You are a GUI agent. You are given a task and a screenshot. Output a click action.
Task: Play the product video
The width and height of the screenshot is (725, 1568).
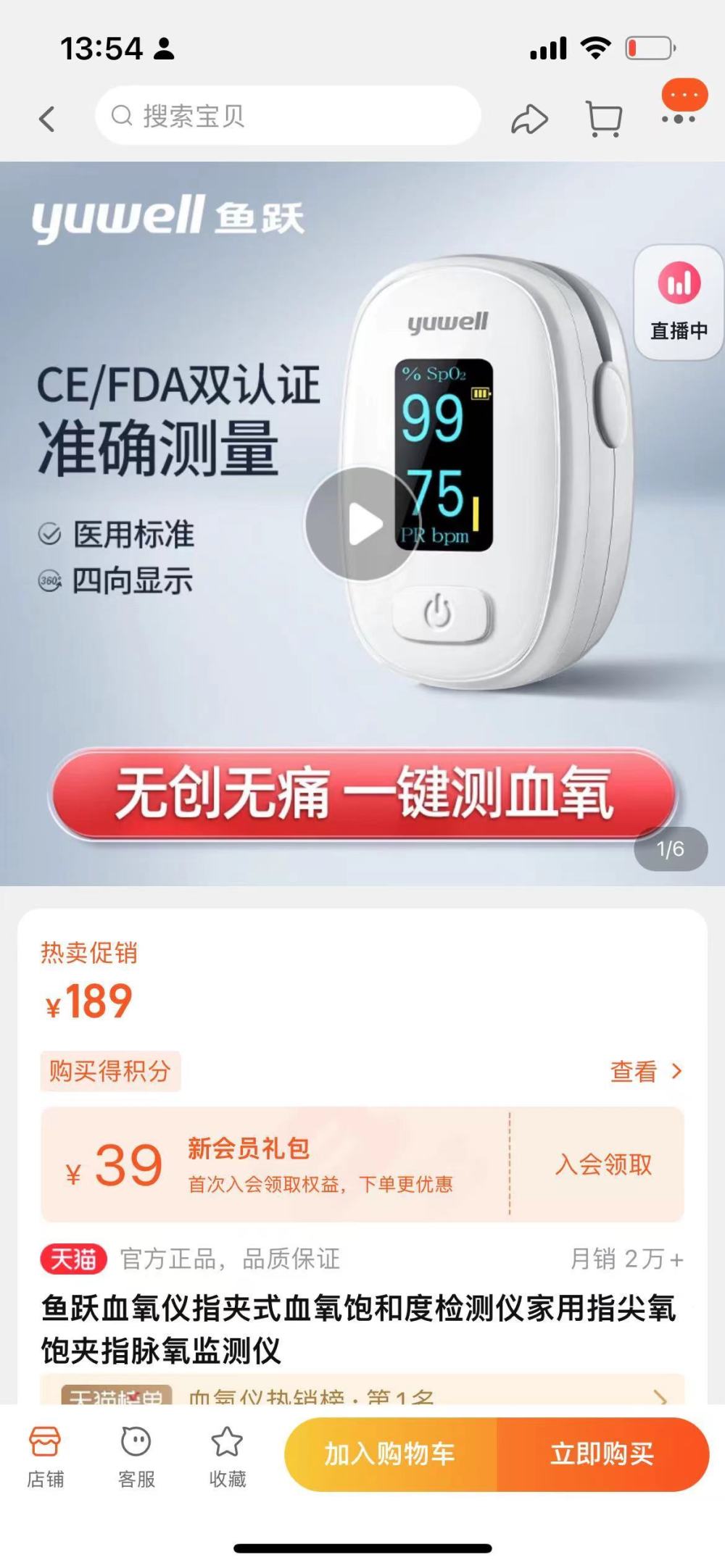click(362, 523)
